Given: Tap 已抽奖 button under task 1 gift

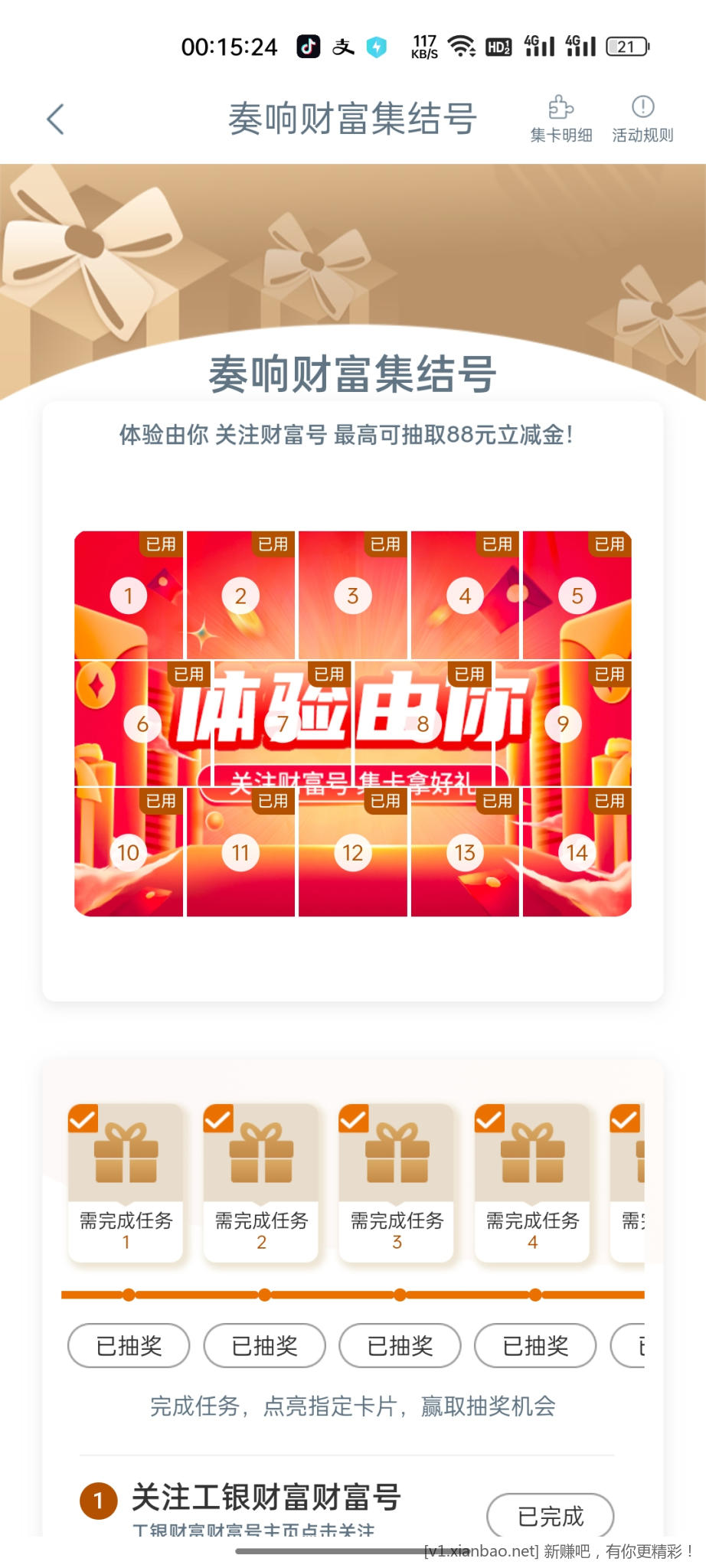Looking at the screenshot, I should tap(129, 1345).
